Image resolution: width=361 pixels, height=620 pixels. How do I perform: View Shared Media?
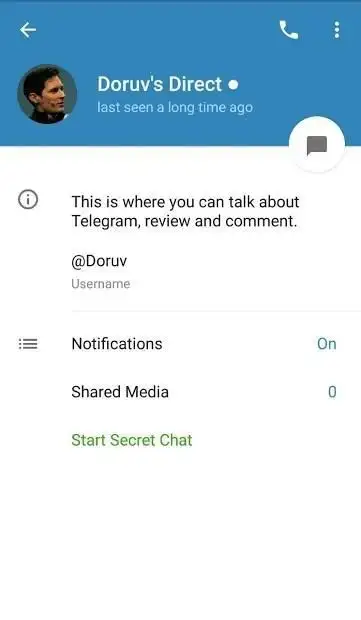coord(180,392)
